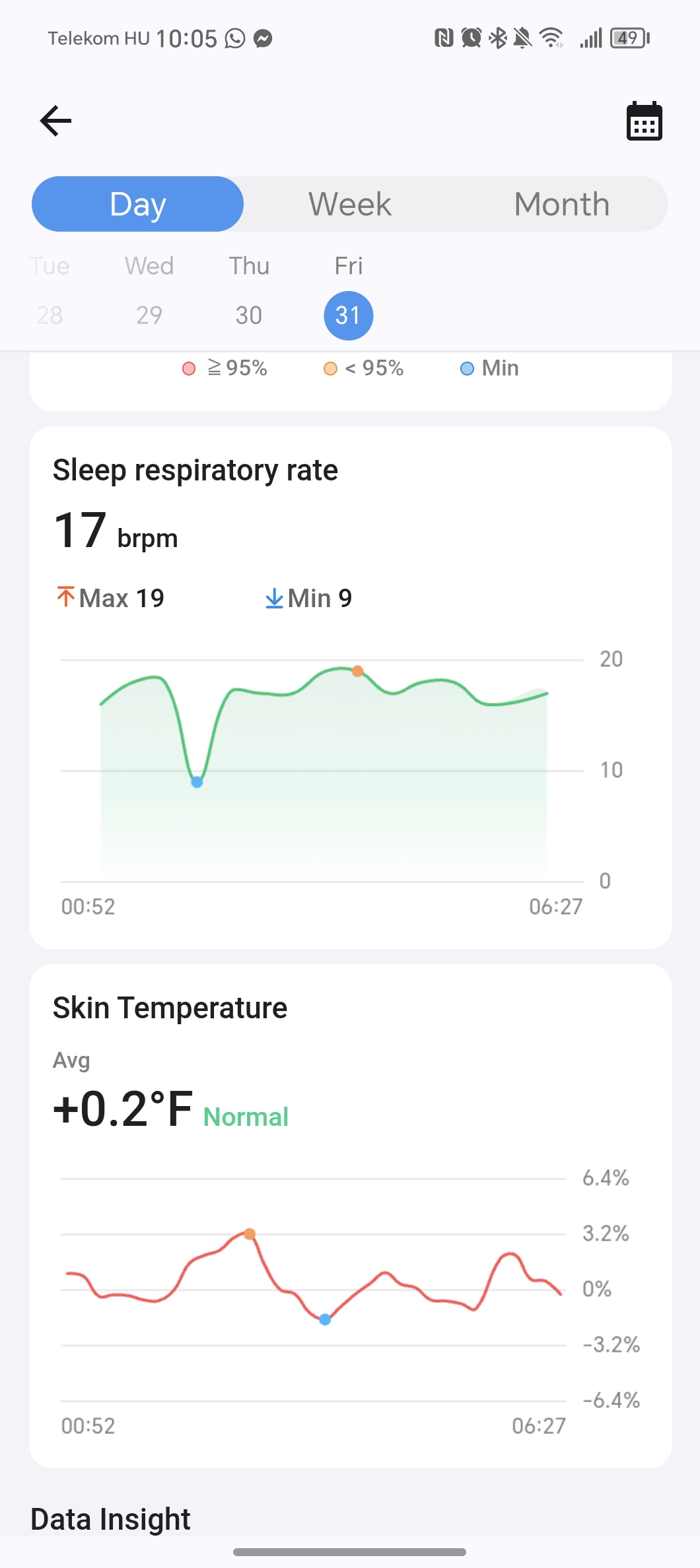The image size is (700, 1568).
Task: Go back using the top-left arrow
Action: pos(55,121)
